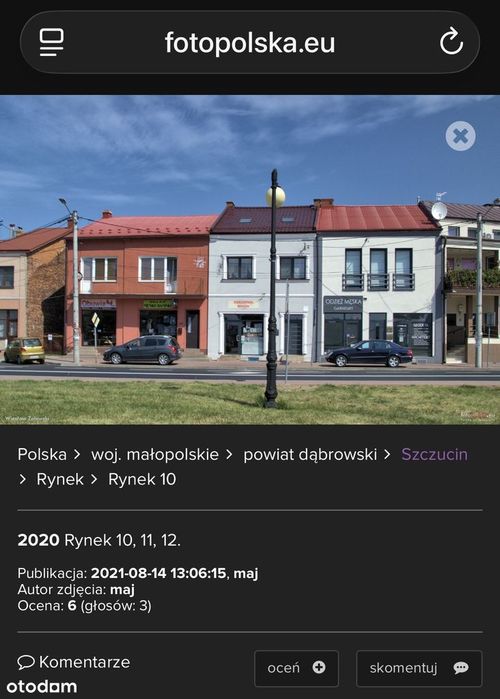Open the Polska breadcrumb link
Viewport: 500px width, 699px height.
point(42,454)
